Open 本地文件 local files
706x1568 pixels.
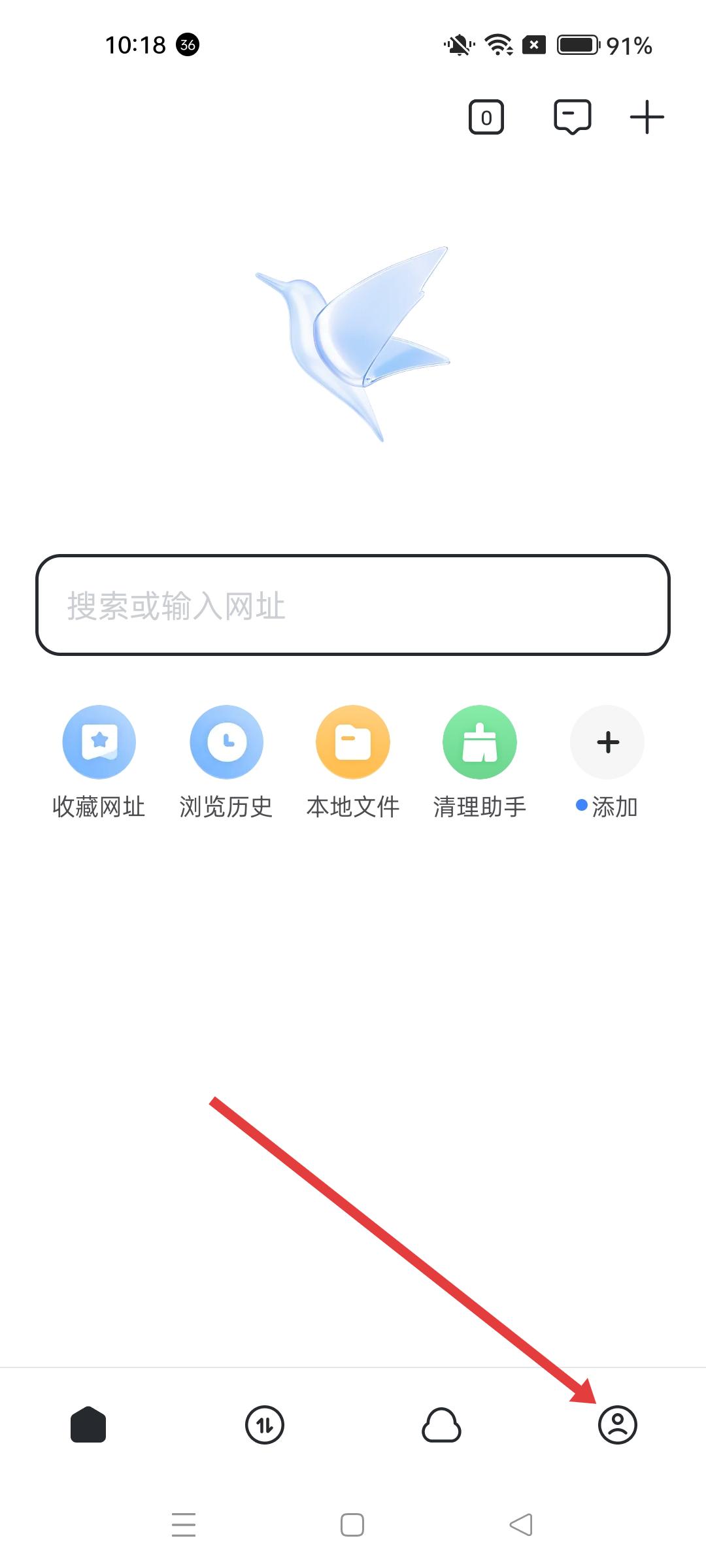[x=353, y=742]
